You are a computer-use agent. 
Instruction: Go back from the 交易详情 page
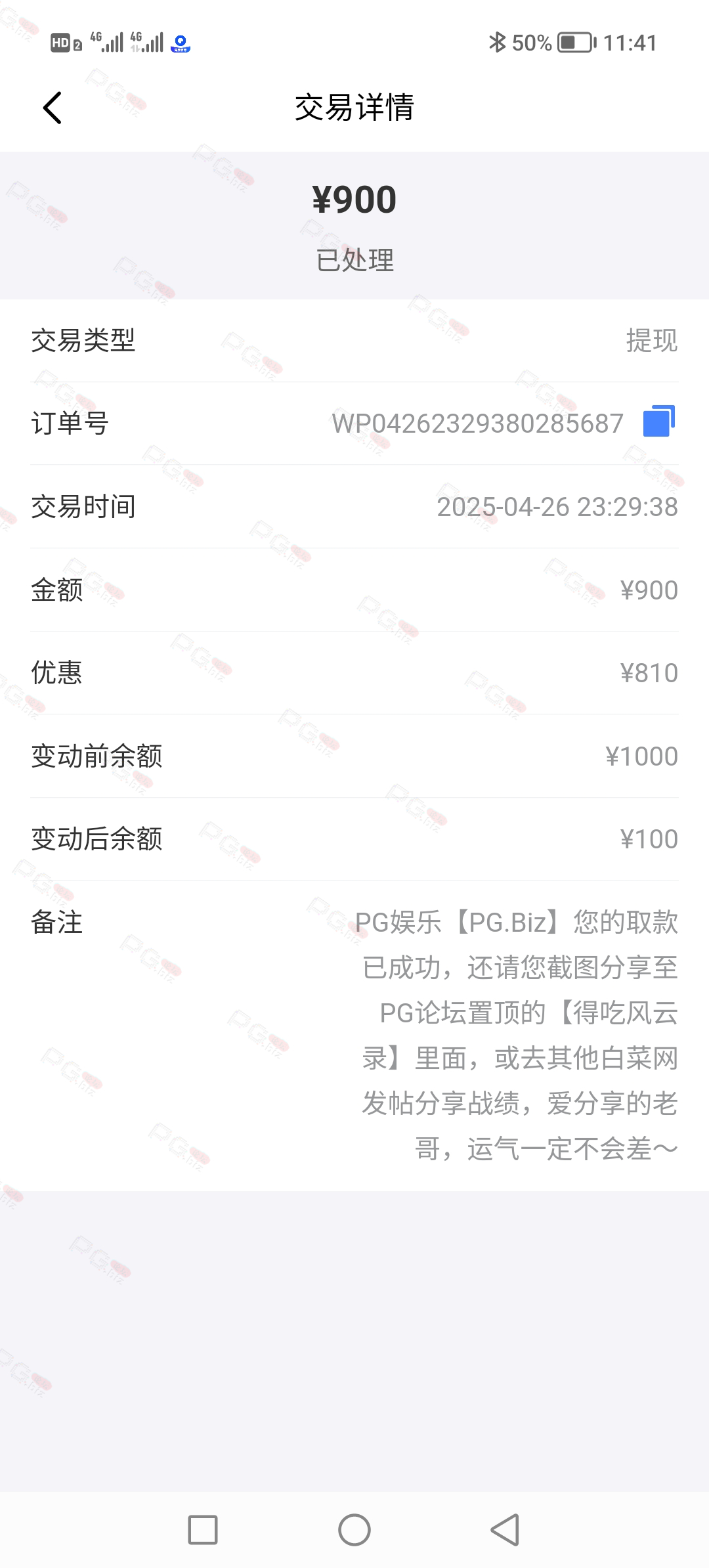(x=53, y=108)
